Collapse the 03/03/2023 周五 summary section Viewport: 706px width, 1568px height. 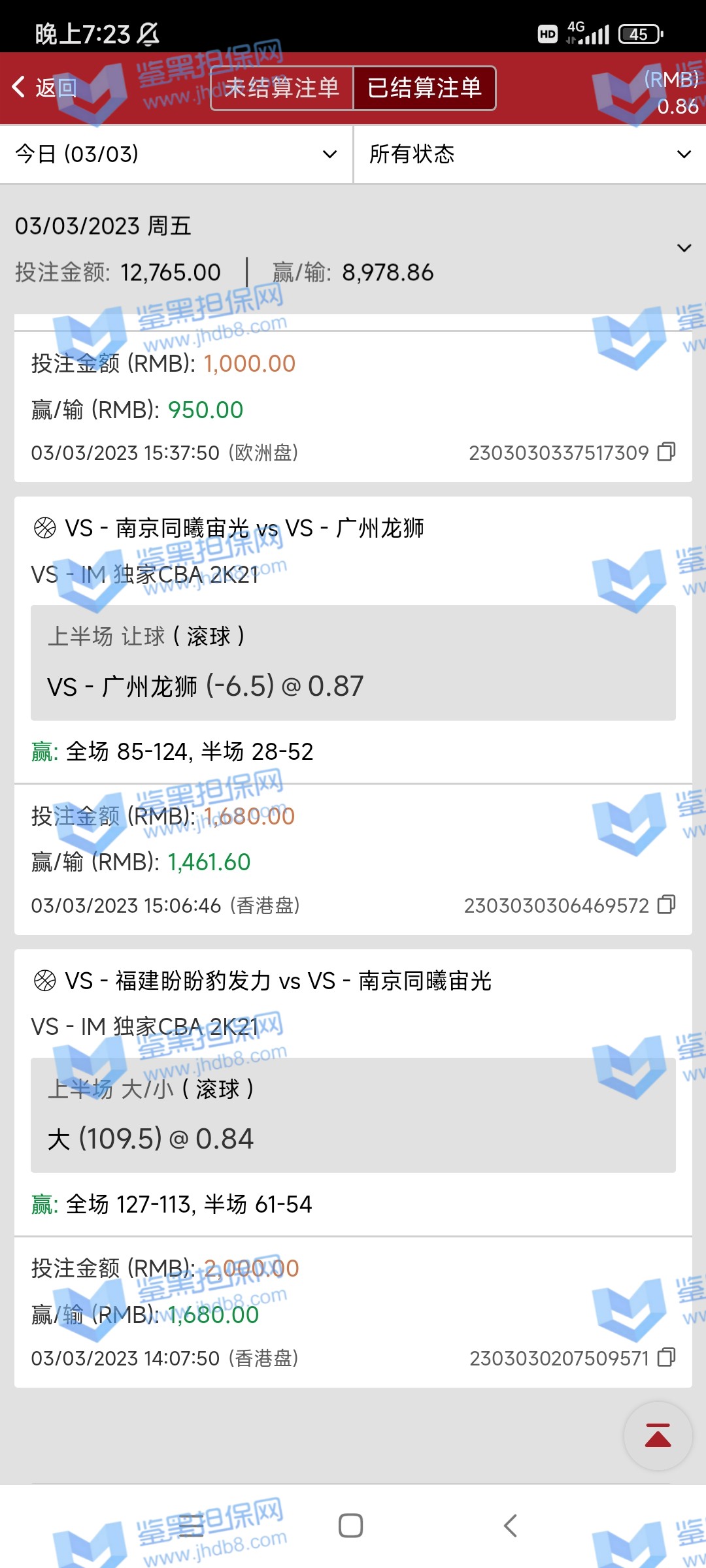tap(684, 248)
